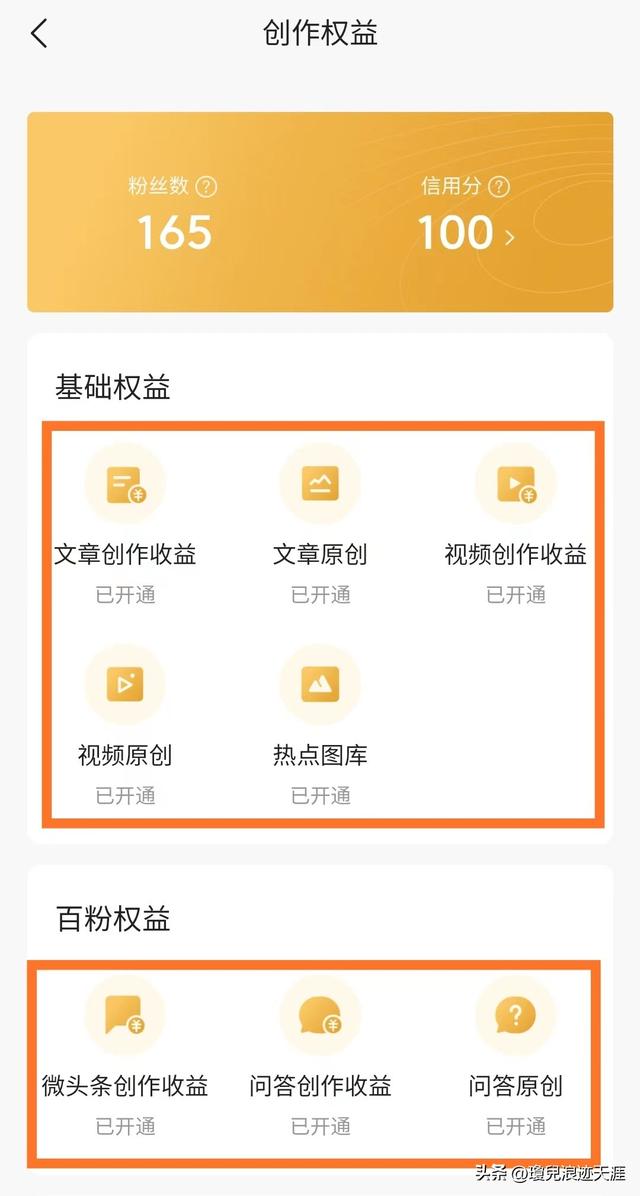Tap the 粉丝数 help question mark
Screen dimensions: 640x1196
point(206,186)
